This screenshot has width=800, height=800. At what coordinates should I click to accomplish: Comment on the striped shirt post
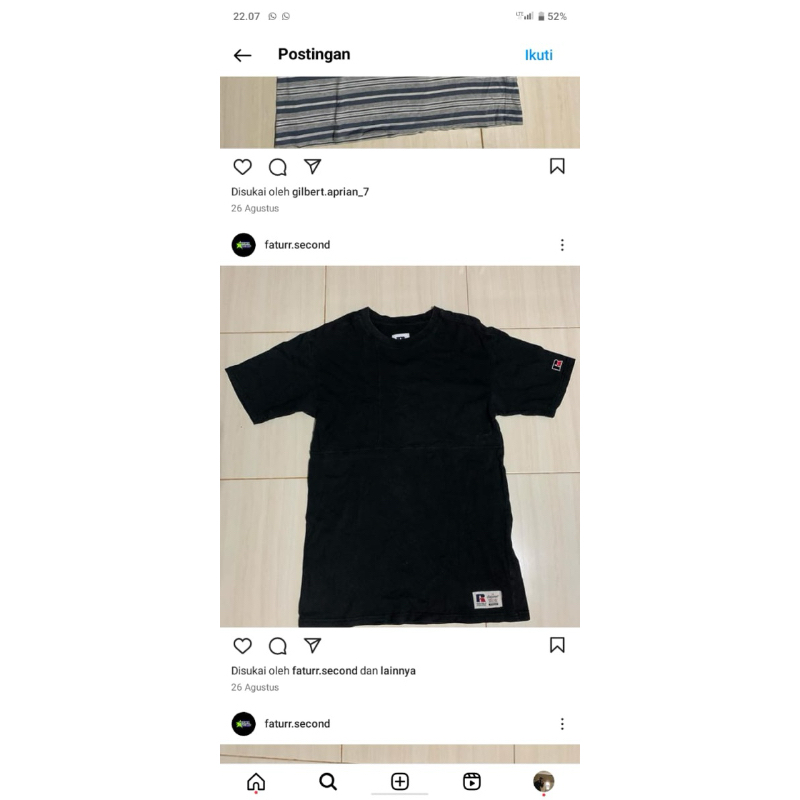(x=278, y=167)
